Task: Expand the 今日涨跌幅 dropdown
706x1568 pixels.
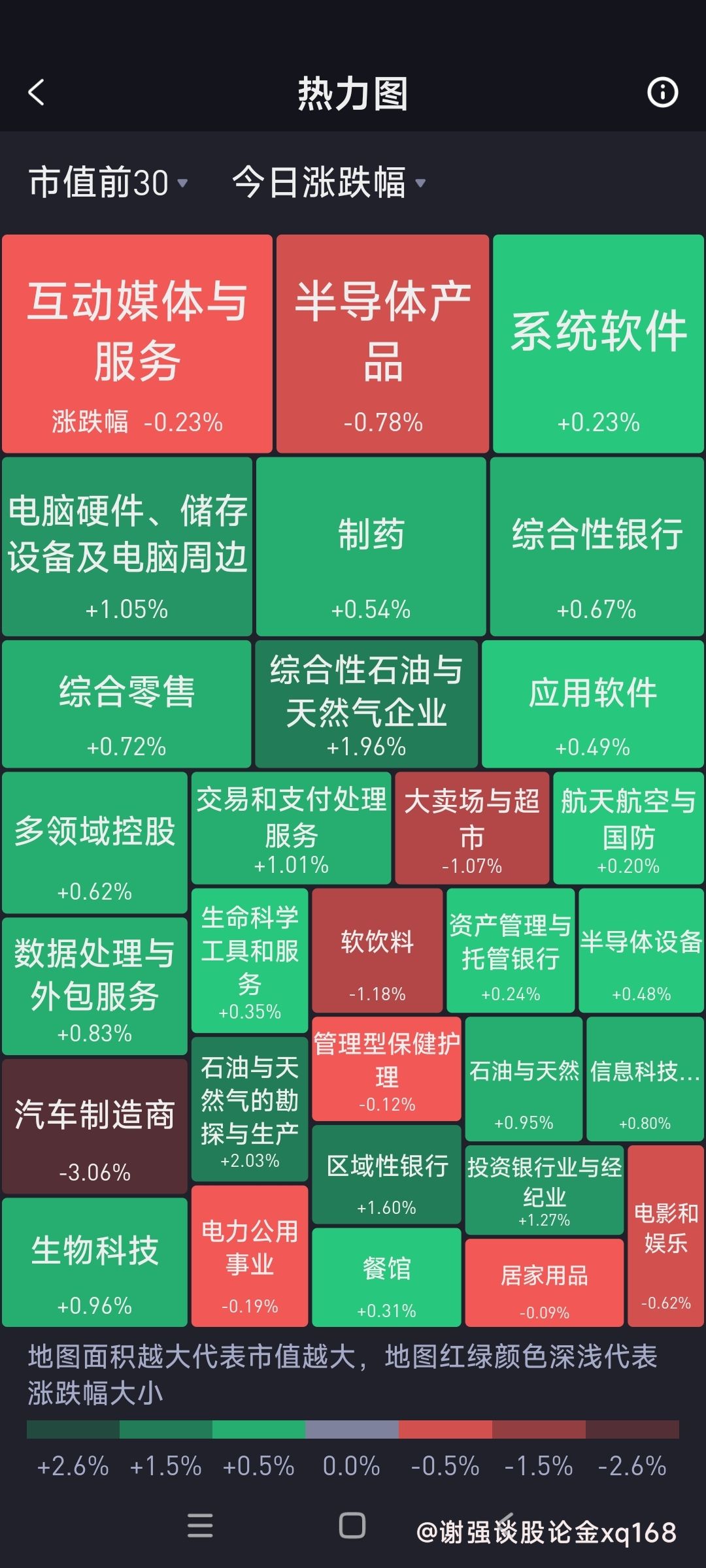Action: [329, 182]
